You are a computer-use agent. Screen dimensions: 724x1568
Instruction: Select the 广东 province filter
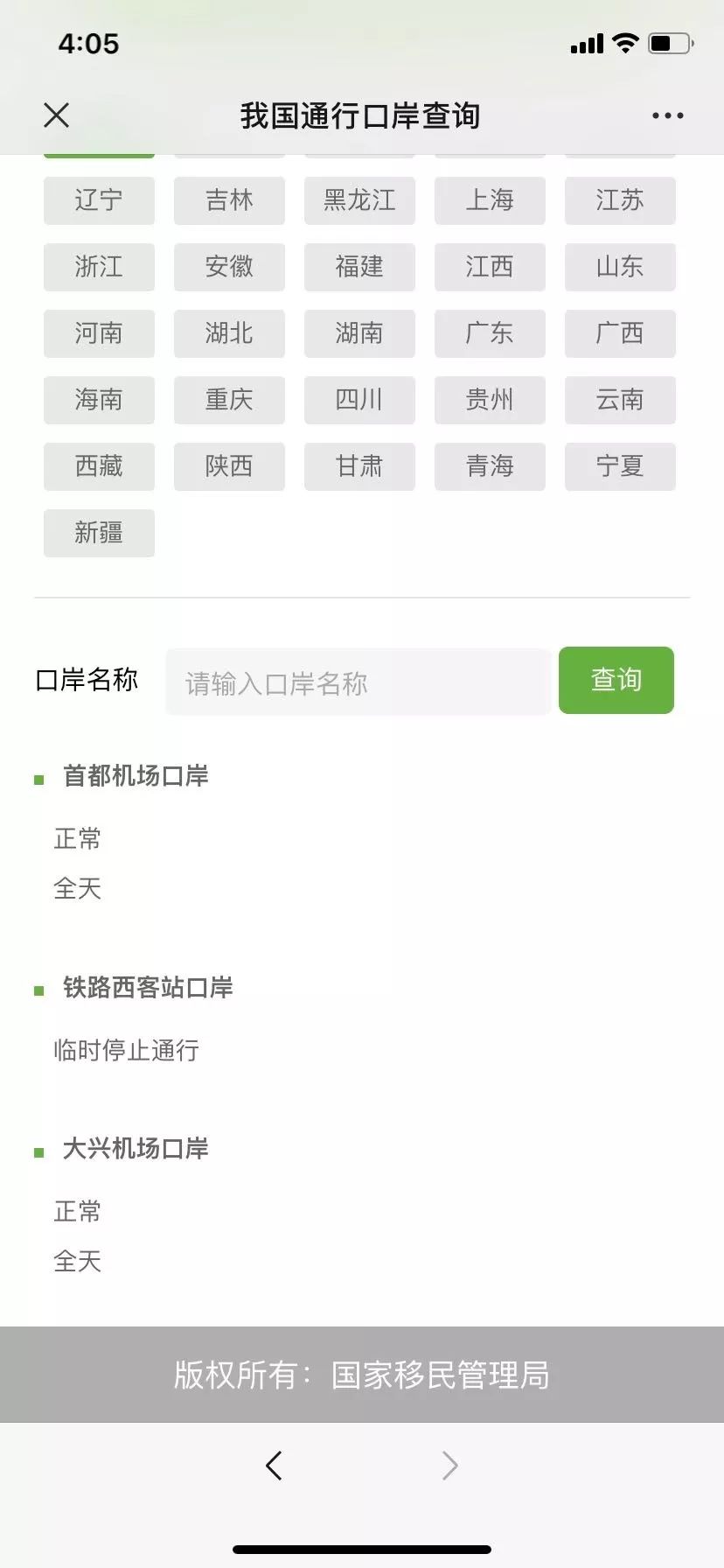tap(490, 333)
